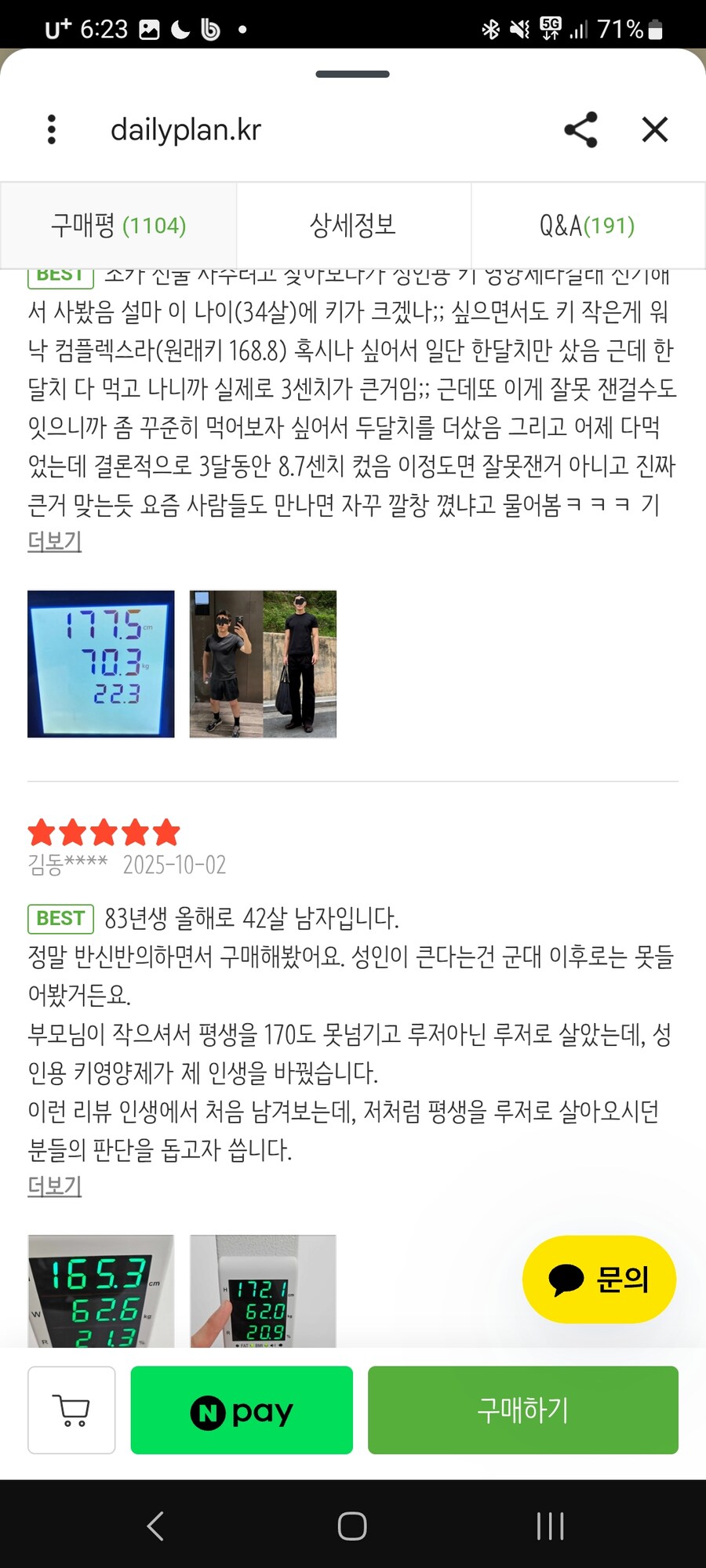Open the Q&A (191) tab
706x1568 pixels.
(x=587, y=225)
